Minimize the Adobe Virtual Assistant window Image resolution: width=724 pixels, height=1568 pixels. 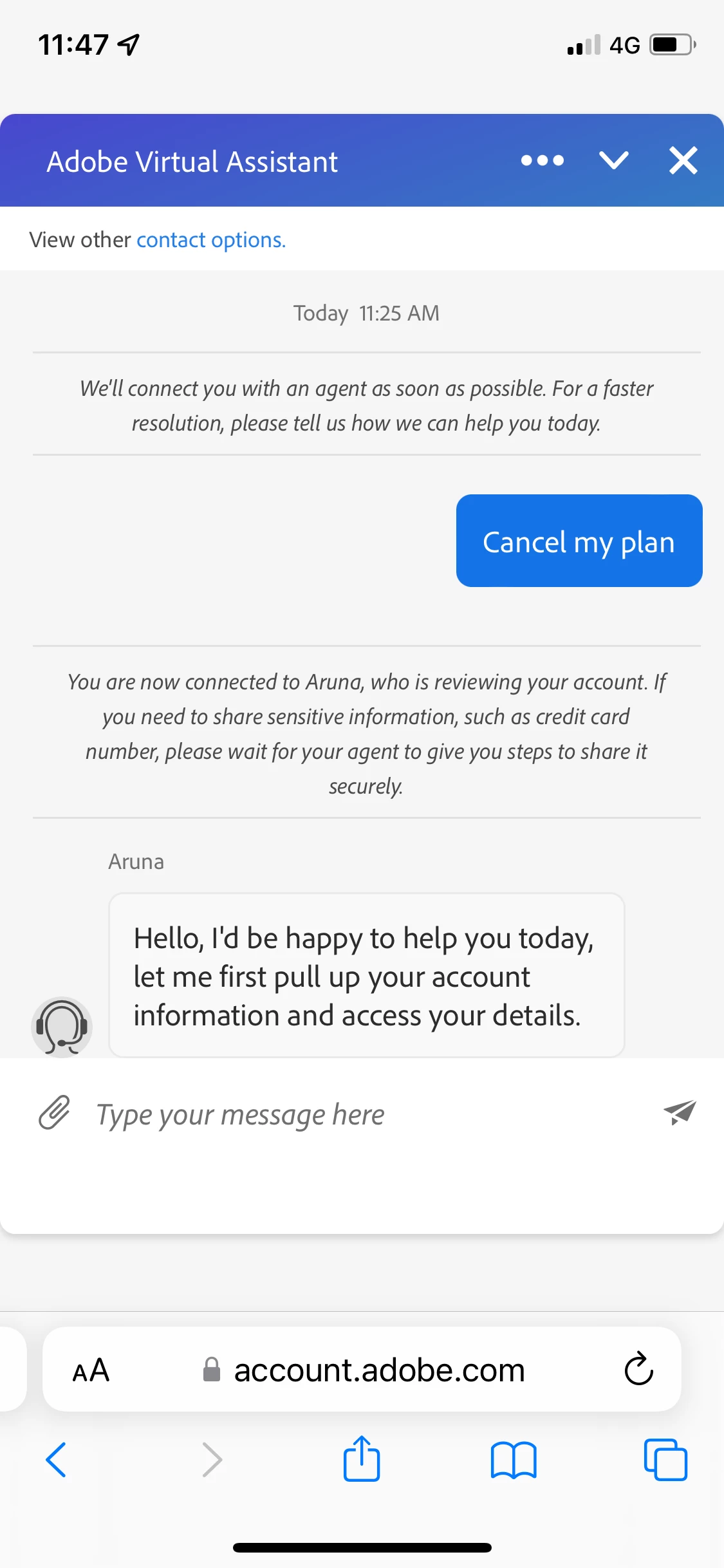613,160
